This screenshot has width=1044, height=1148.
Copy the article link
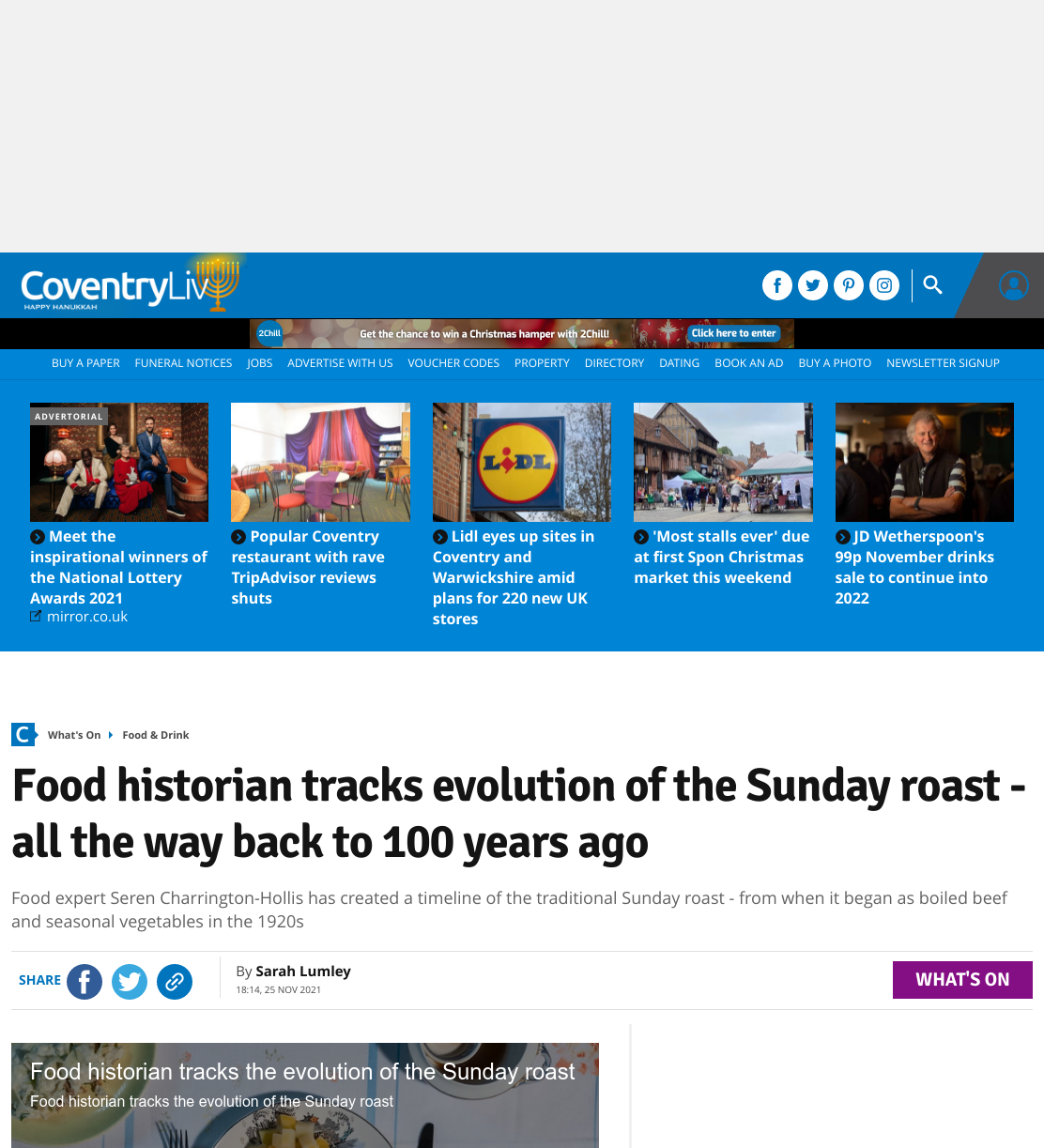(x=175, y=982)
